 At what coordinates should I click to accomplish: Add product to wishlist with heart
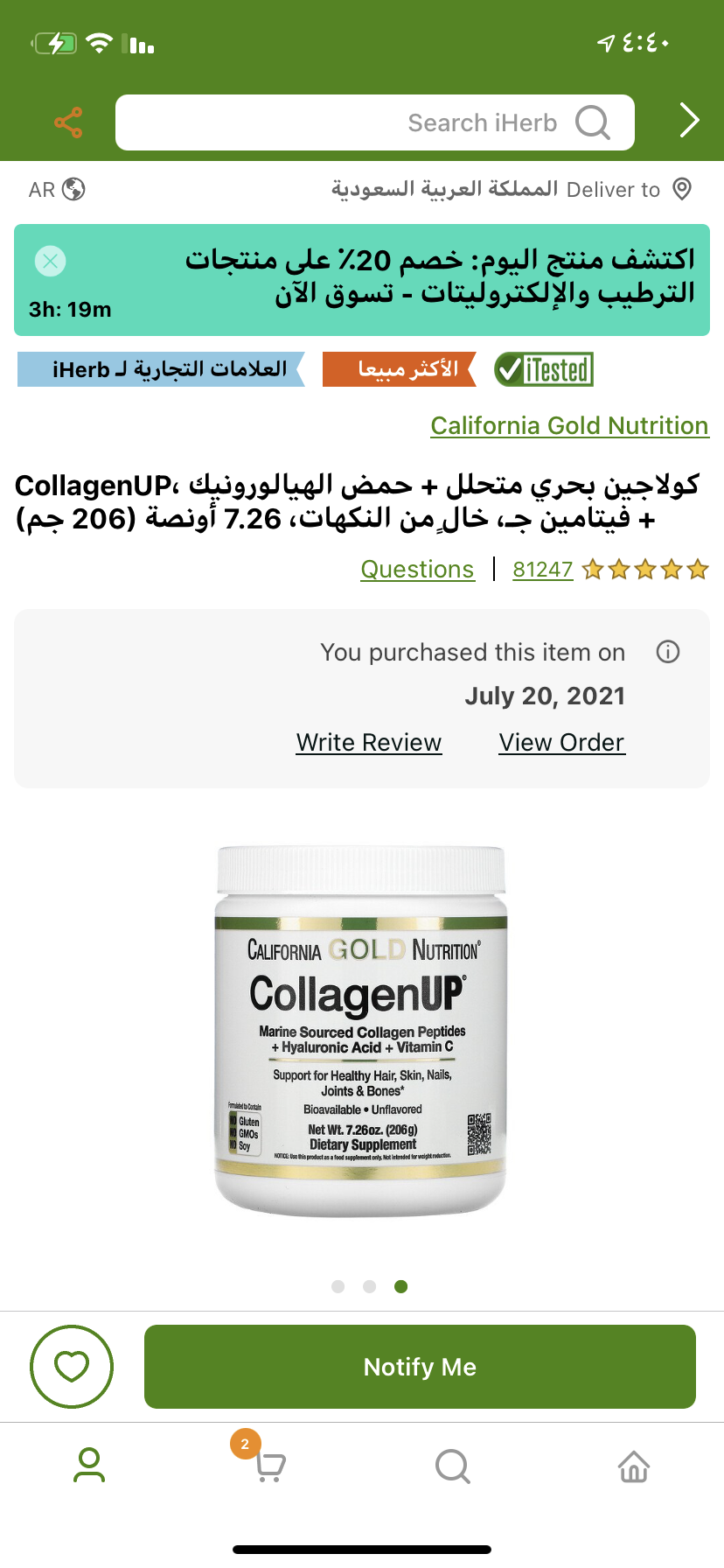coord(72,1366)
